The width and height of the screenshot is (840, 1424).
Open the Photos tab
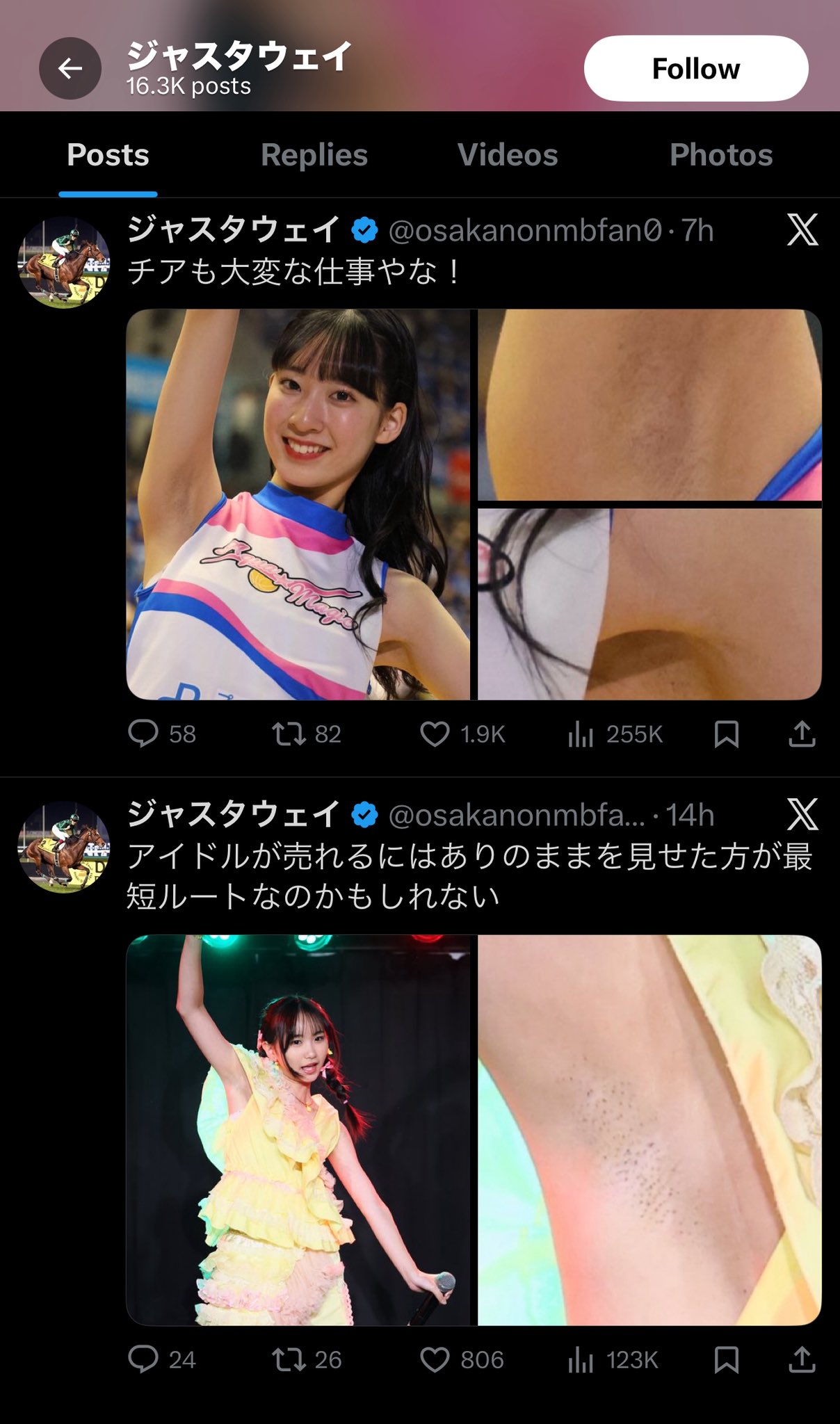[x=721, y=155]
